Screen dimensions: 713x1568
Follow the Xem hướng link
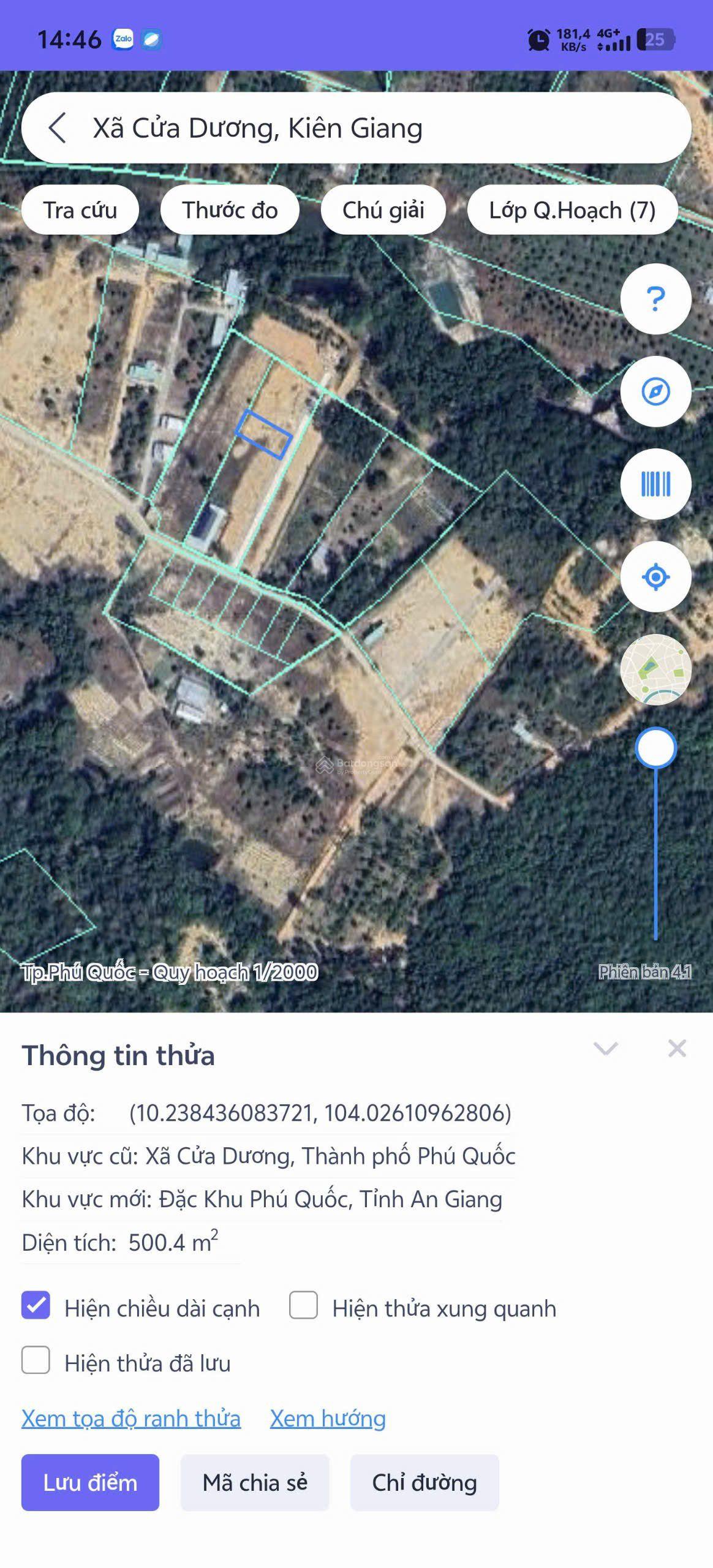(328, 1419)
